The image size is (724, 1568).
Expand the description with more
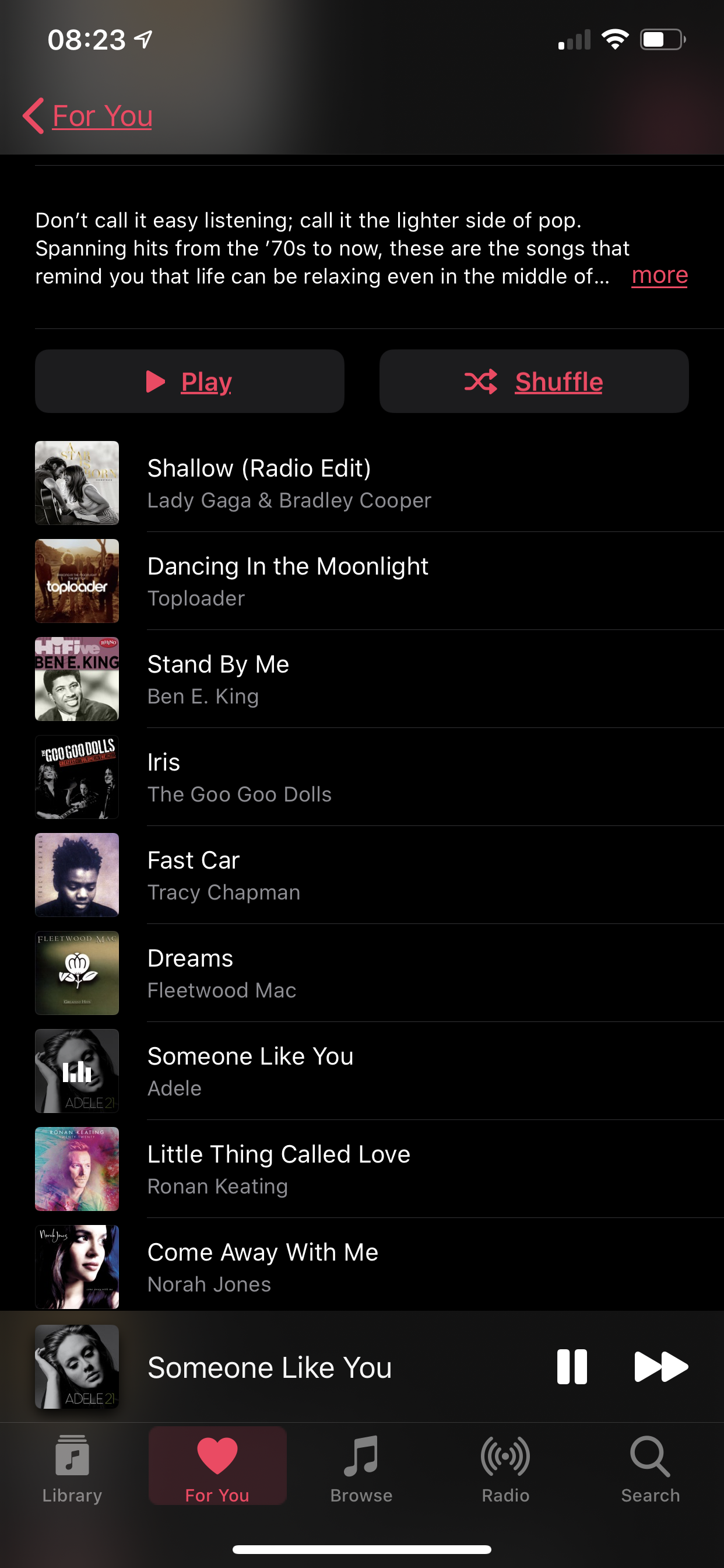659,276
